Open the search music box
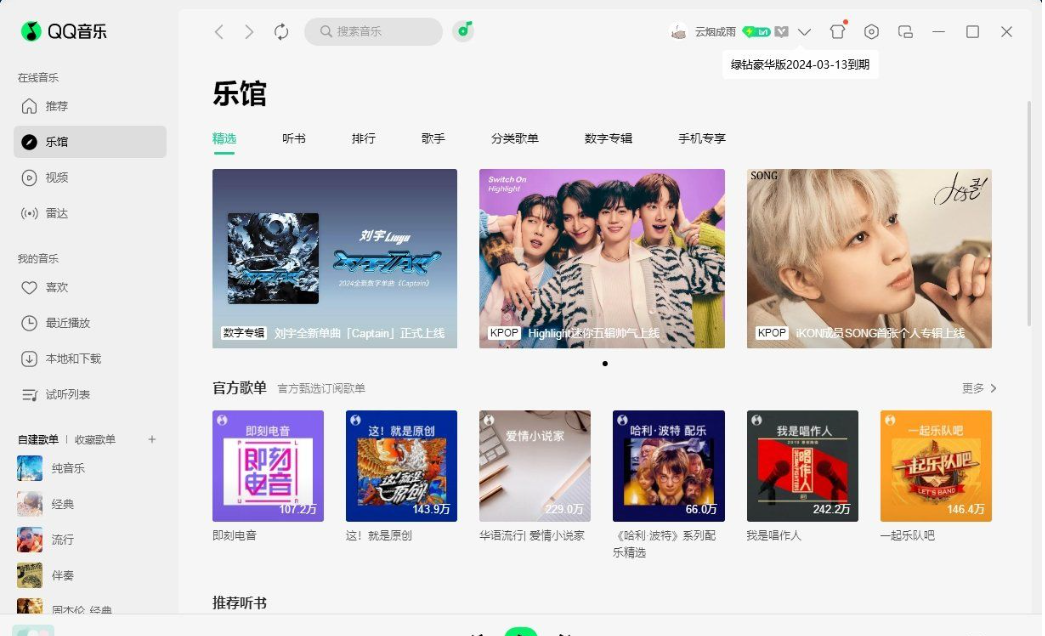This screenshot has width=1045, height=636. [x=374, y=32]
